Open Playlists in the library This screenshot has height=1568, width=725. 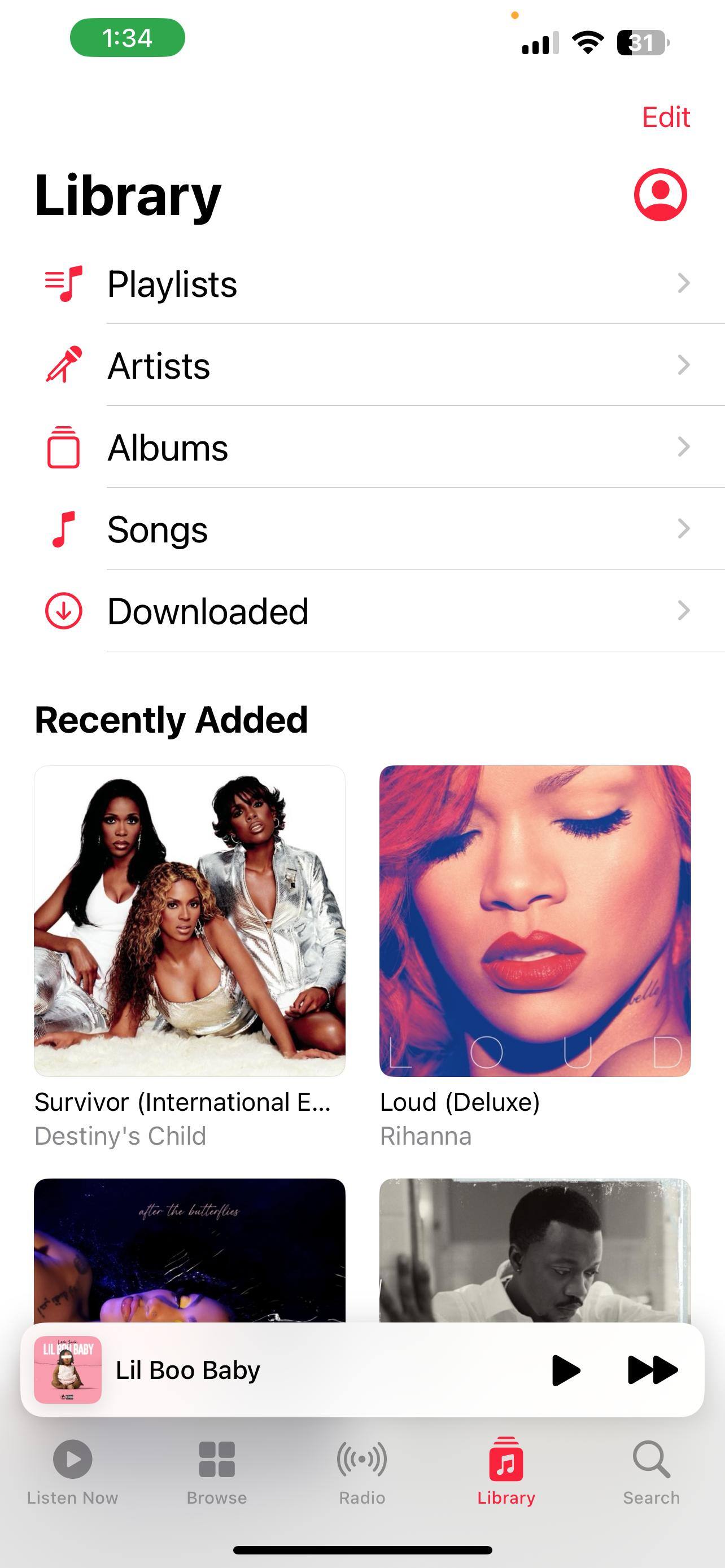point(365,284)
